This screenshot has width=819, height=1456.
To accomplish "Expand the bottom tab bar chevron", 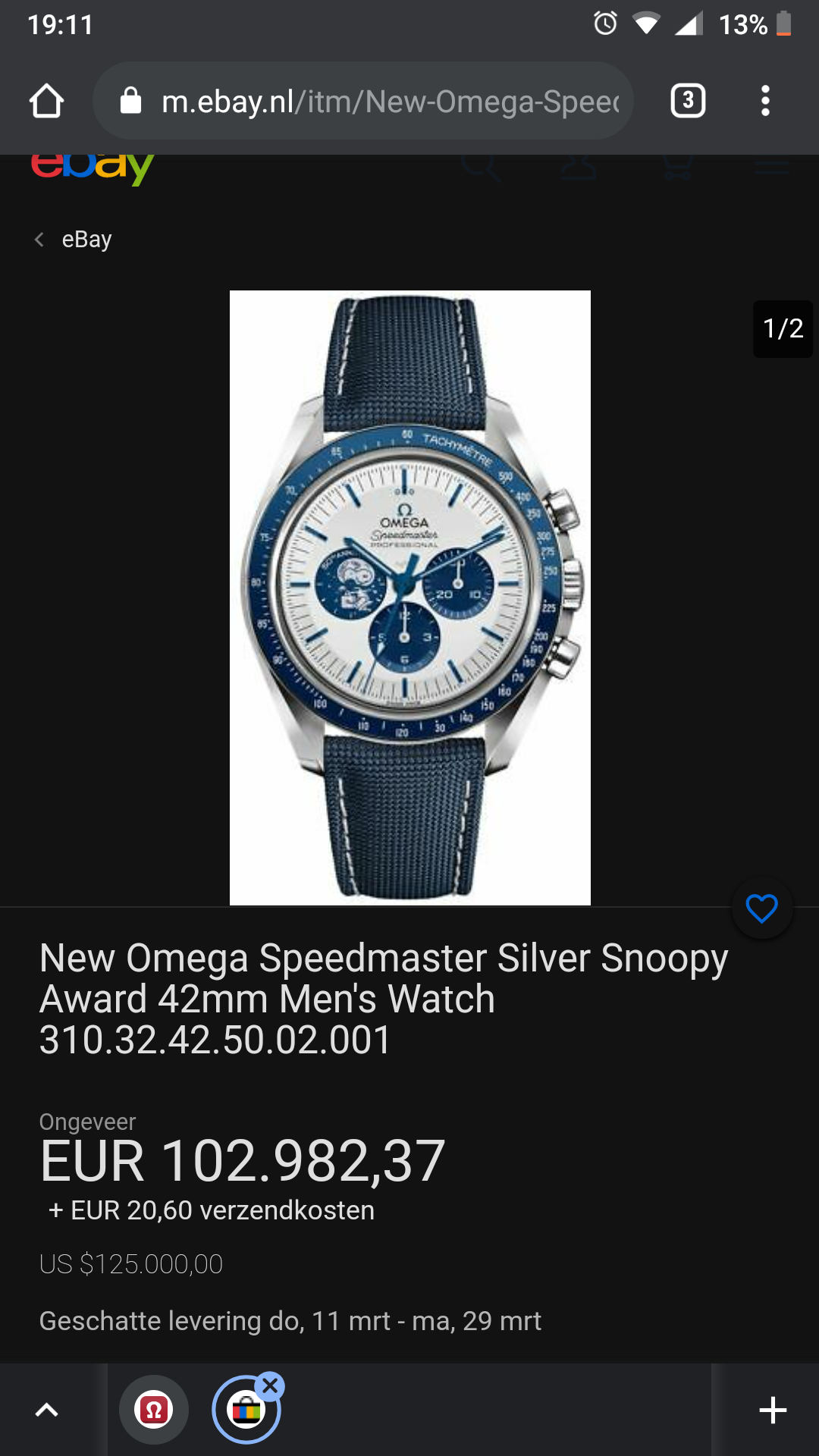I will click(x=47, y=1410).
